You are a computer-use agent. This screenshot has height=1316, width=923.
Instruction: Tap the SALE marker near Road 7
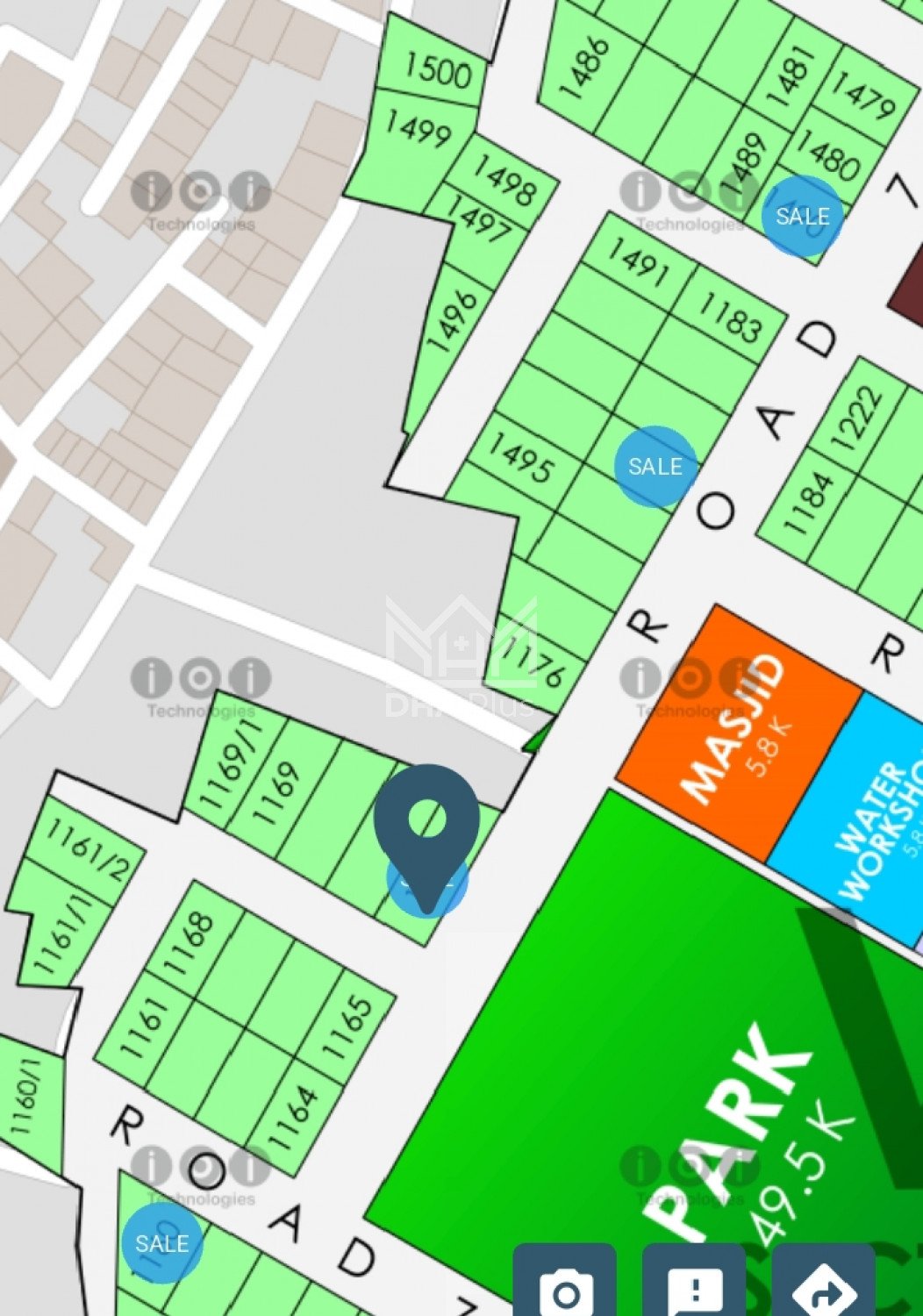pos(162,1242)
